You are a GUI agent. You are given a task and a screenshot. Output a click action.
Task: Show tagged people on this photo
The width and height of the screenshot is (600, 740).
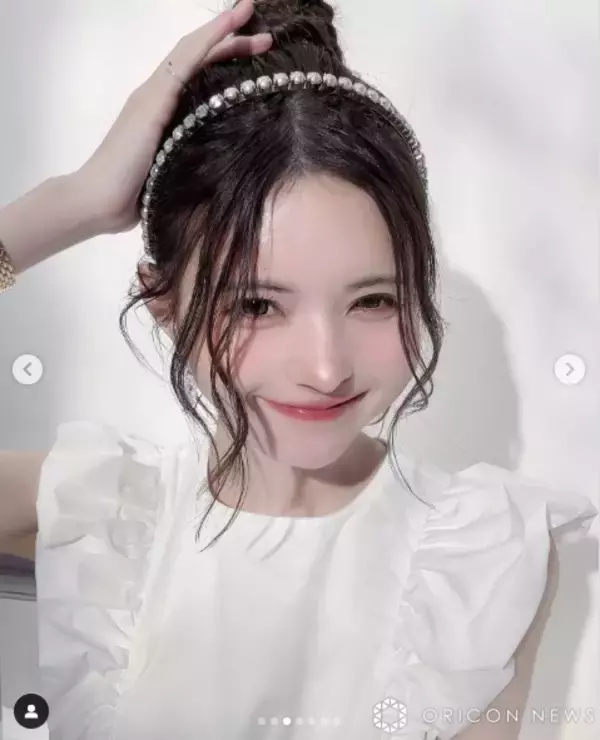click(31, 710)
